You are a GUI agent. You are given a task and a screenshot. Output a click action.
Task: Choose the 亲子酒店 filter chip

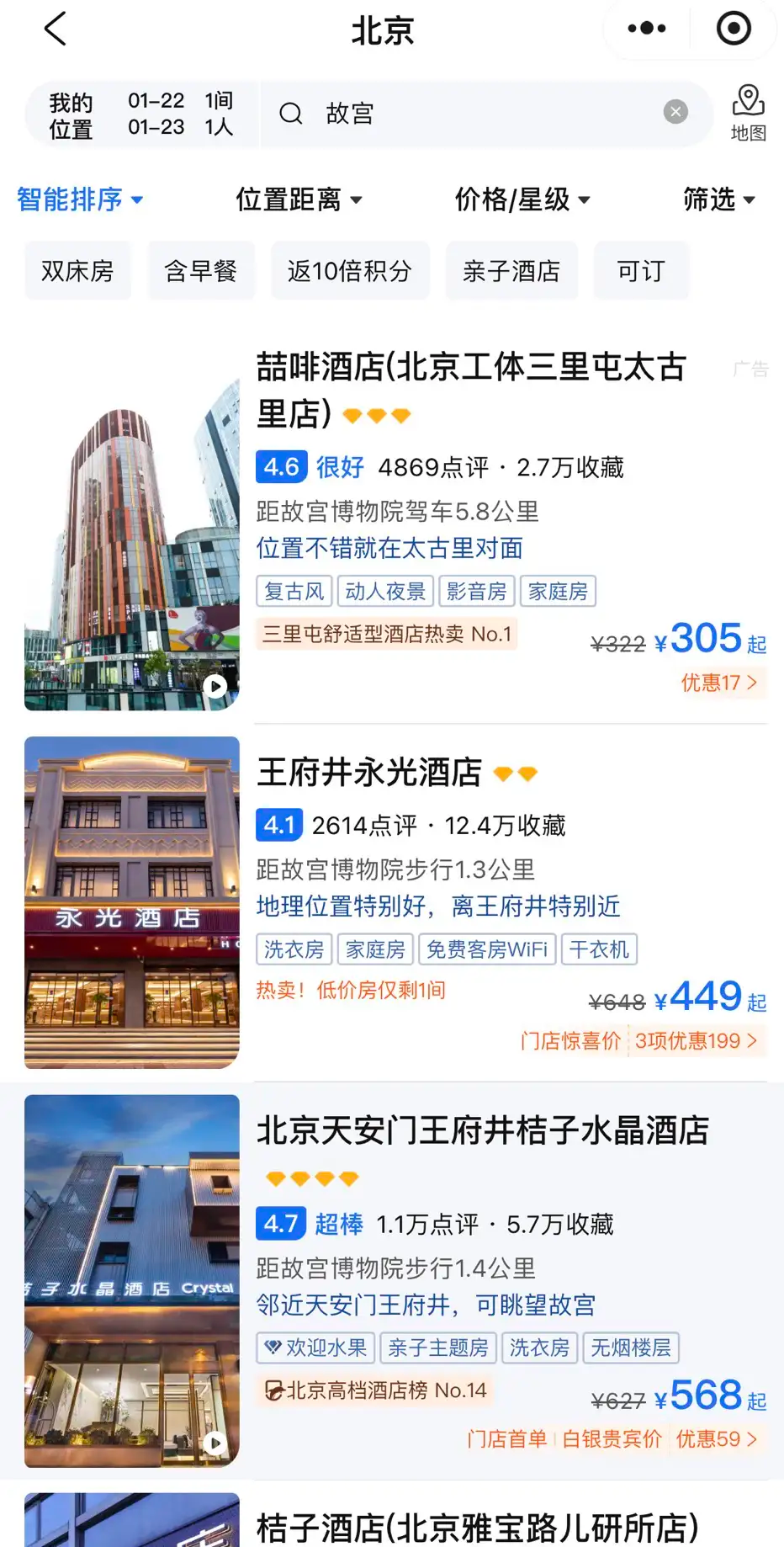(x=511, y=271)
